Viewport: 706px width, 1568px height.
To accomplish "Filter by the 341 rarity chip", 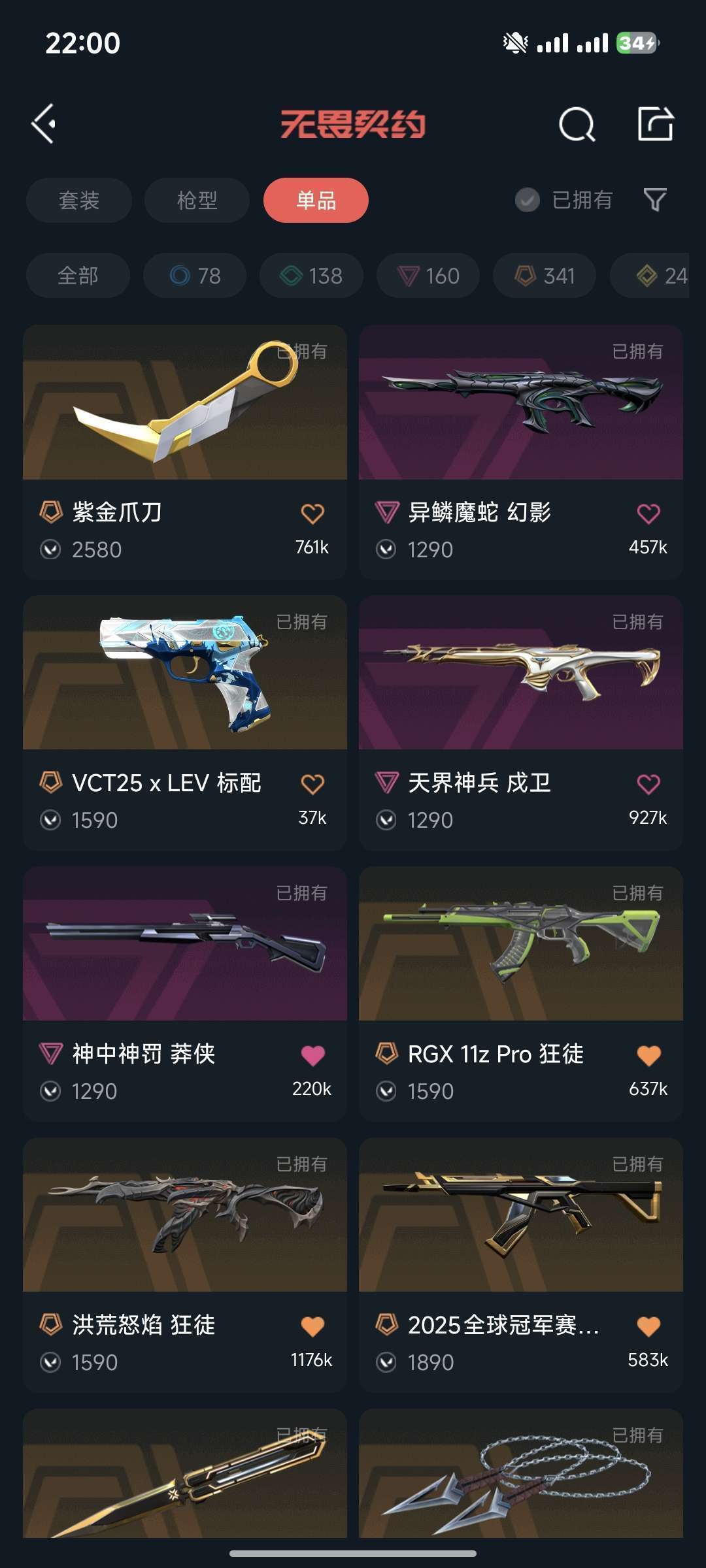I will (545, 276).
